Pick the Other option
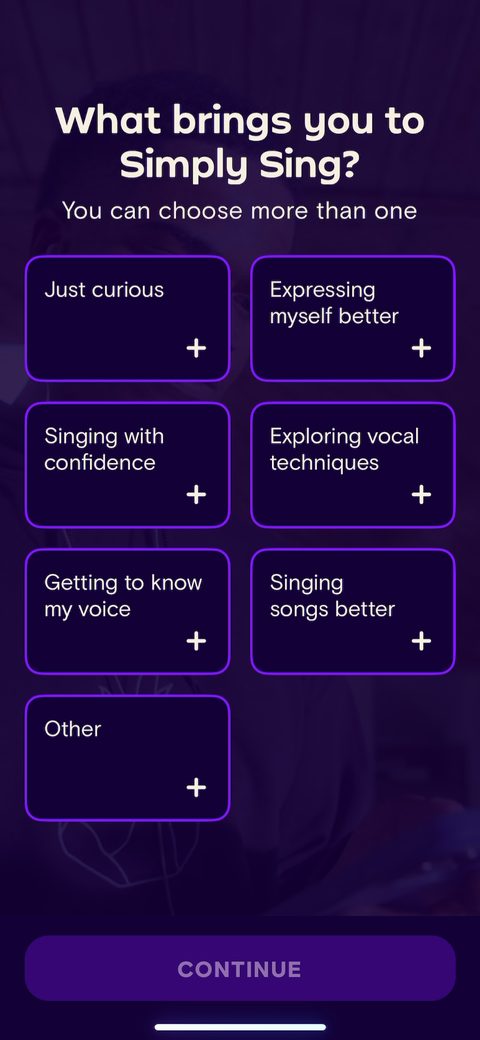480x1040 pixels. (127, 758)
